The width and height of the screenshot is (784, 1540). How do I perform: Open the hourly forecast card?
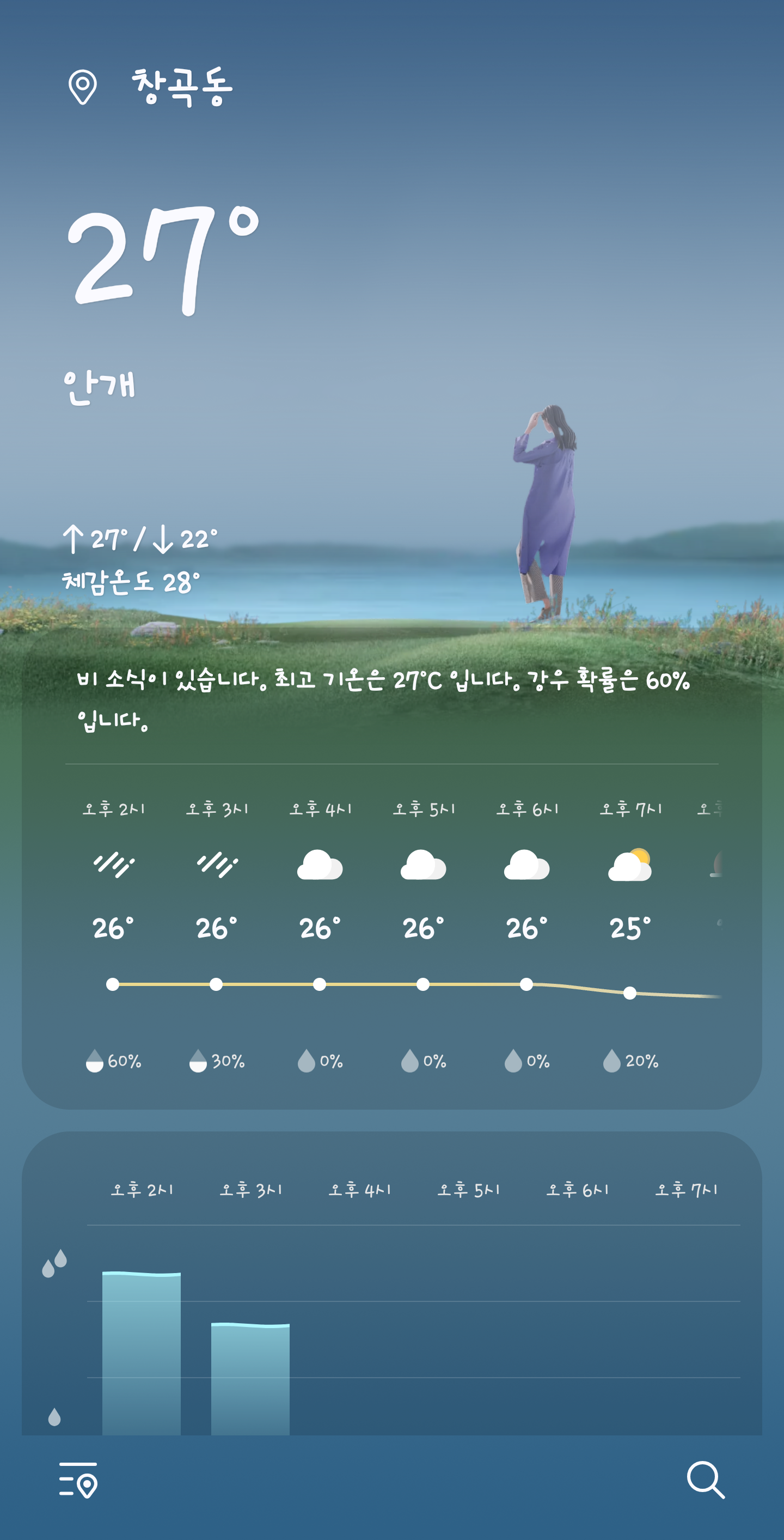(x=392, y=869)
